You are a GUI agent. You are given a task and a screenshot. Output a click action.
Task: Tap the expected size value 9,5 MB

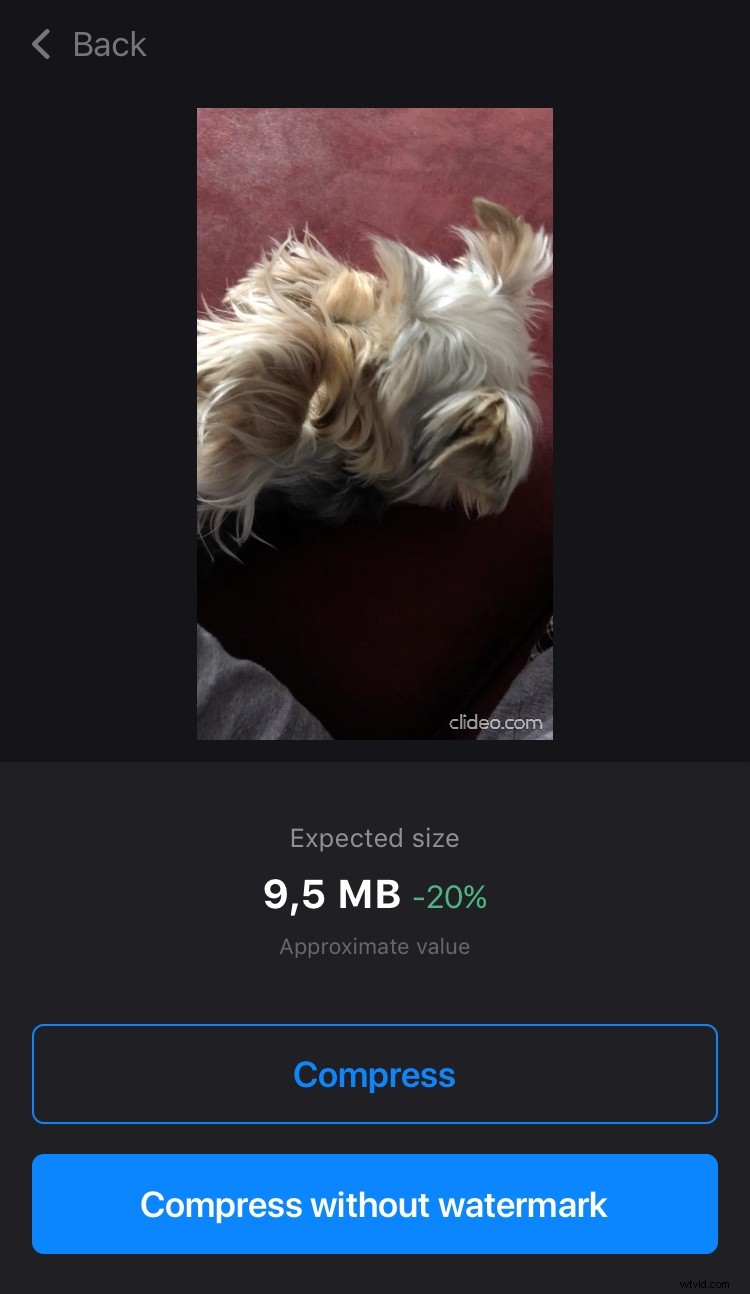pyautogui.click(x=331, y=893)
